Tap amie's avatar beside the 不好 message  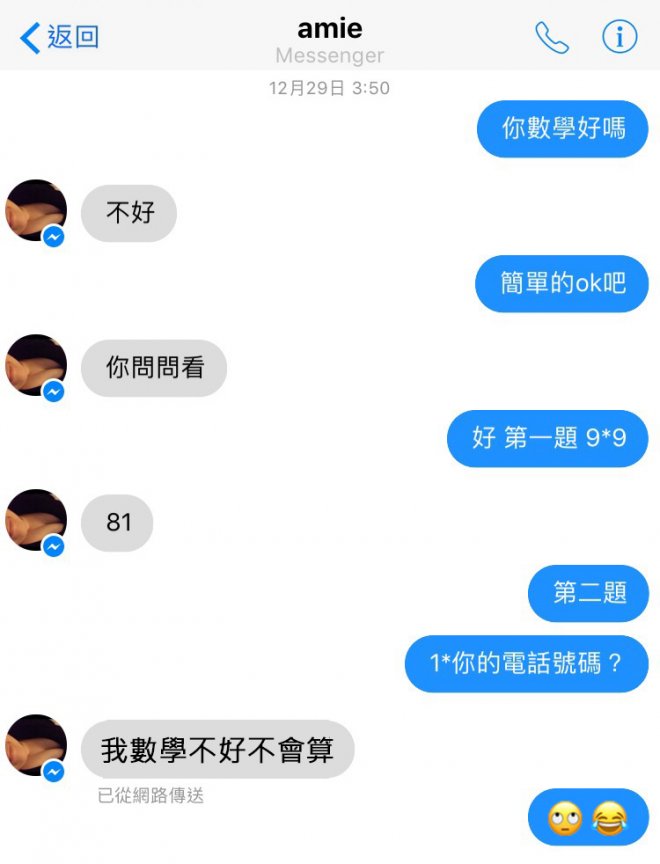(x=36, y=211)
